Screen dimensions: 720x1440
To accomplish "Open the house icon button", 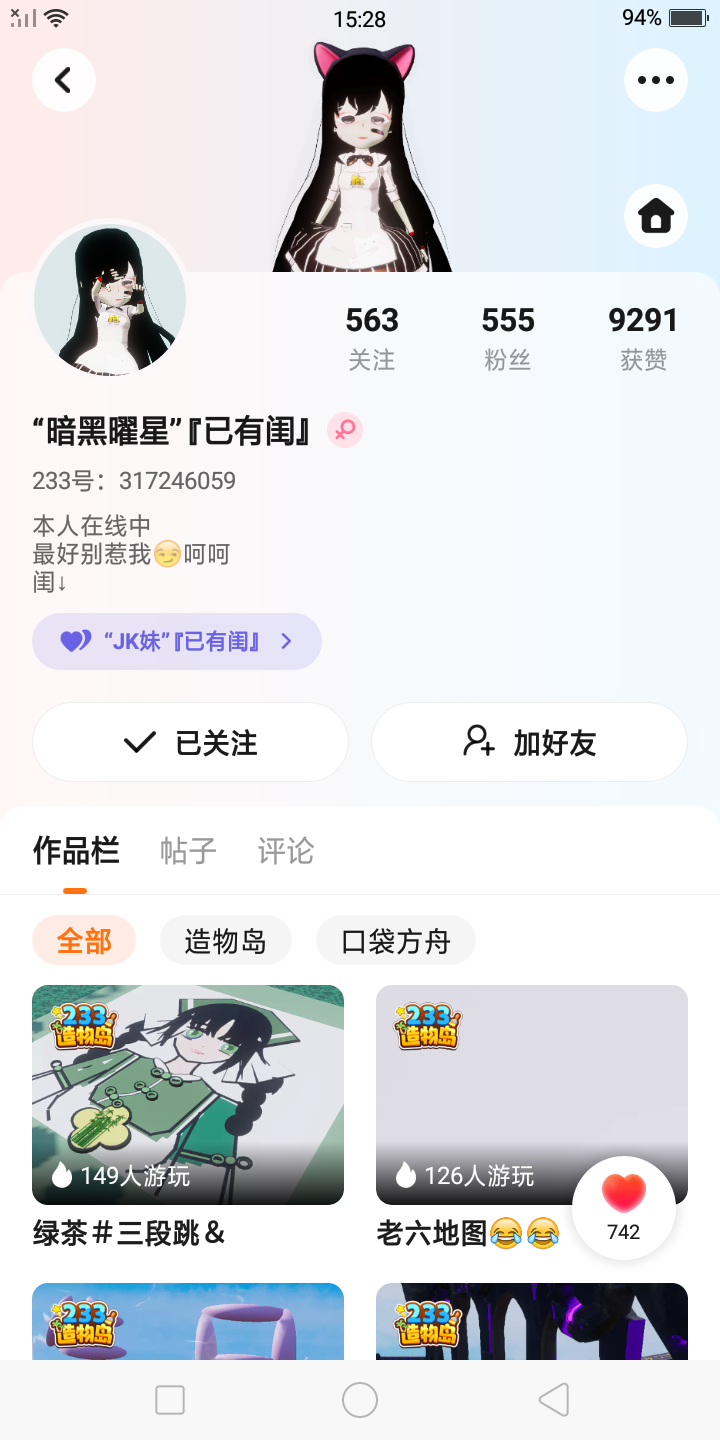I will tap(655, 215).
